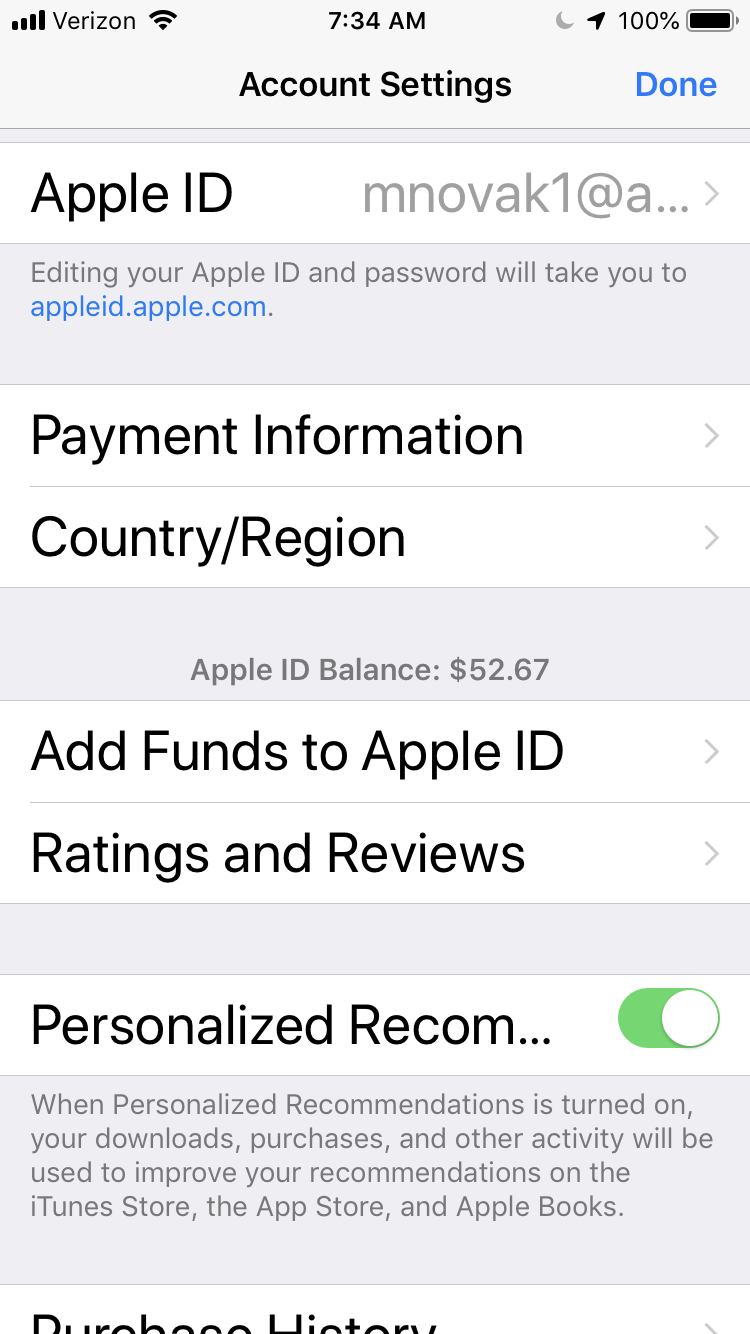750x1334 pixels.
Task: Open Purchase History
Action: 375,1318
